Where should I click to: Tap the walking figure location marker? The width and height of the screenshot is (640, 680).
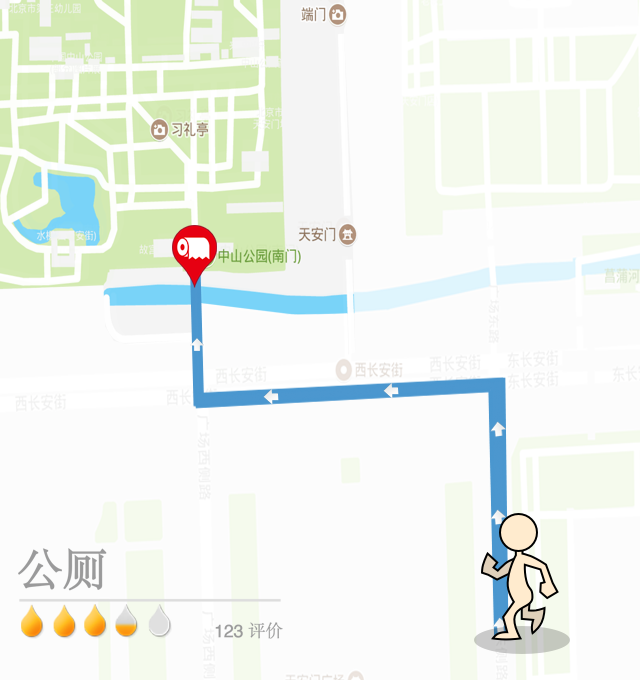(518, 580)
